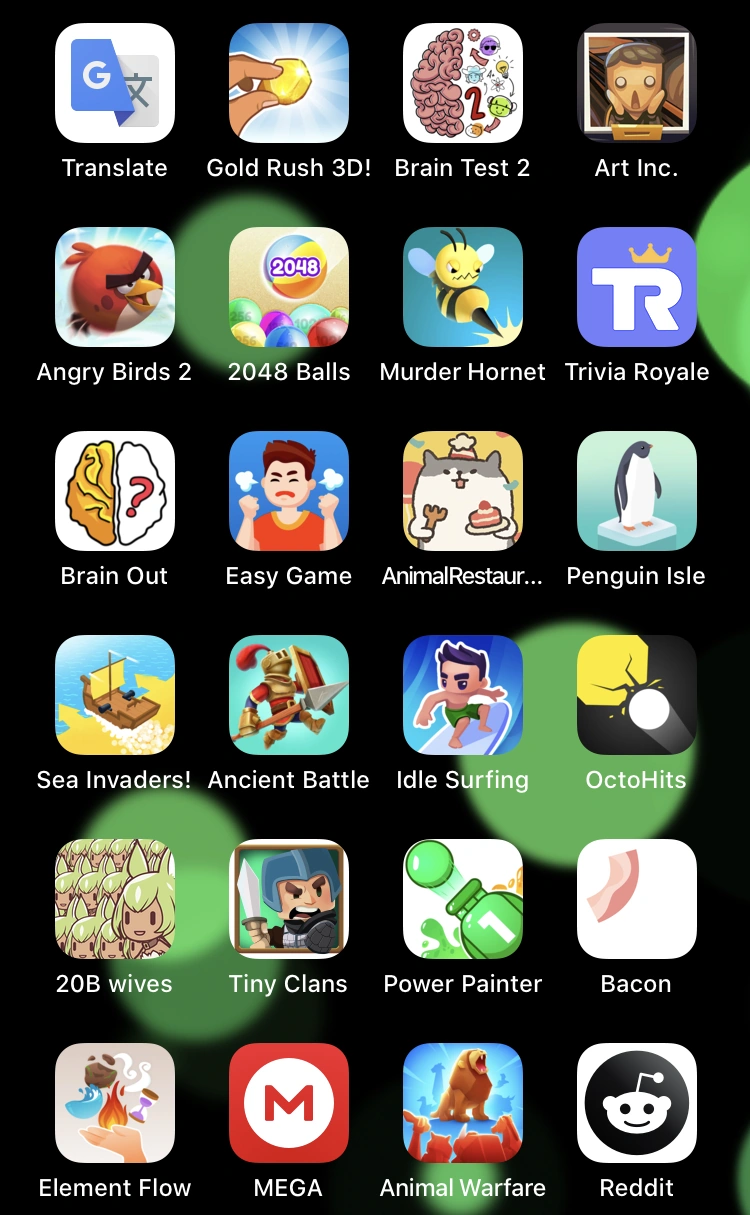Open Ancient Battle
Screen dimensions: 750x1215
[x=288, y=694]
